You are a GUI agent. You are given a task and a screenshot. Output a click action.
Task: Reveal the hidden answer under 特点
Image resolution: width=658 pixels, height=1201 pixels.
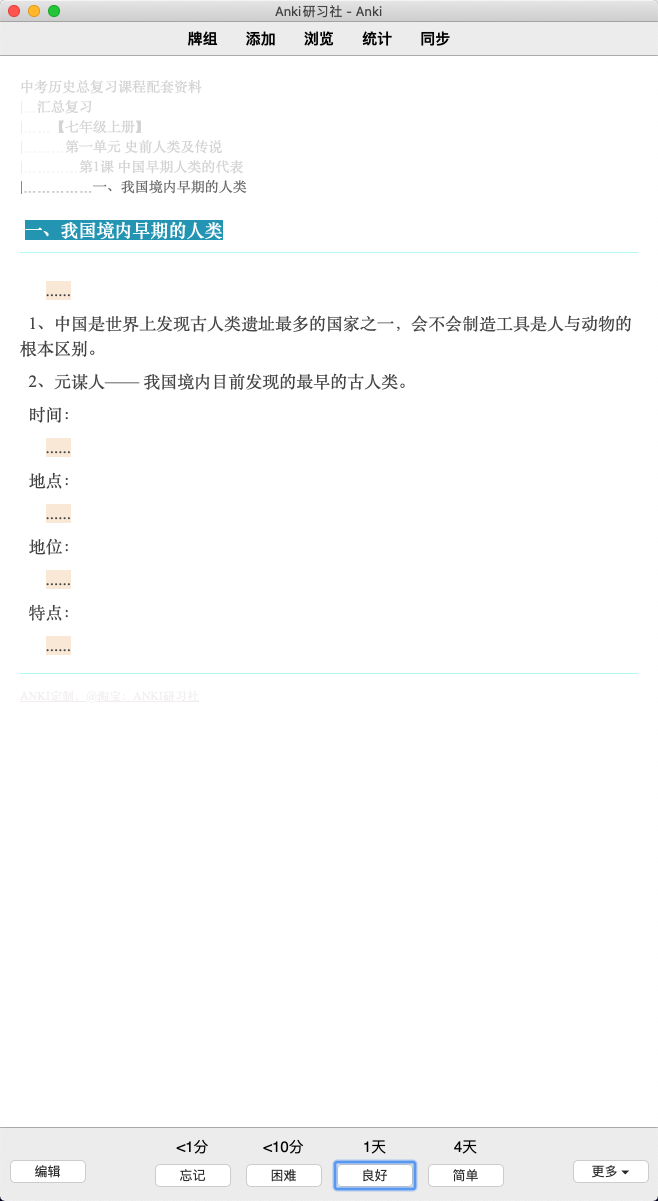[x=58, y=646]
